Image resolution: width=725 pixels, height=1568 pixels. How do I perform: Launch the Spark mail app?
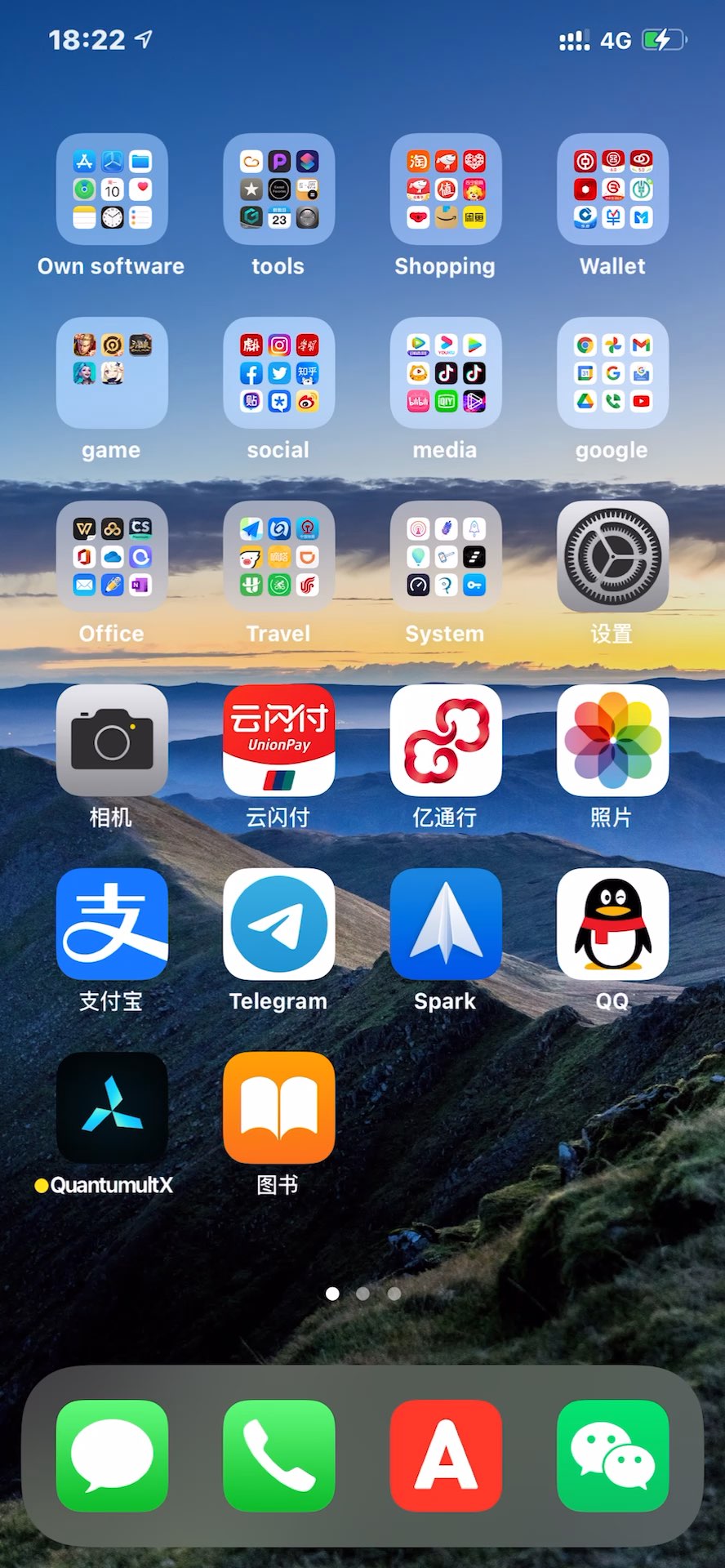coord(446,924)
